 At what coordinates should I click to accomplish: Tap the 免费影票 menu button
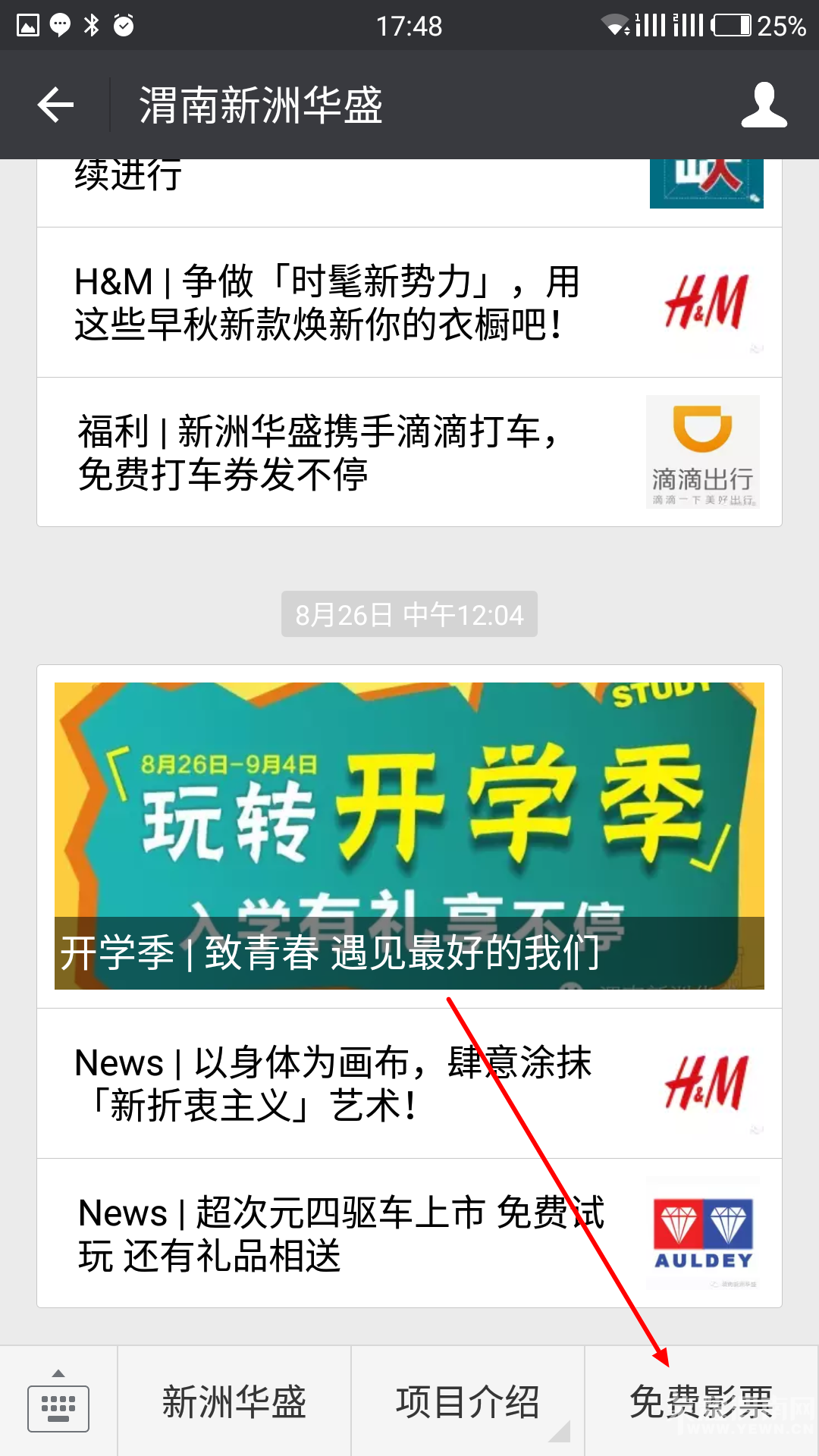point(701,1401)
